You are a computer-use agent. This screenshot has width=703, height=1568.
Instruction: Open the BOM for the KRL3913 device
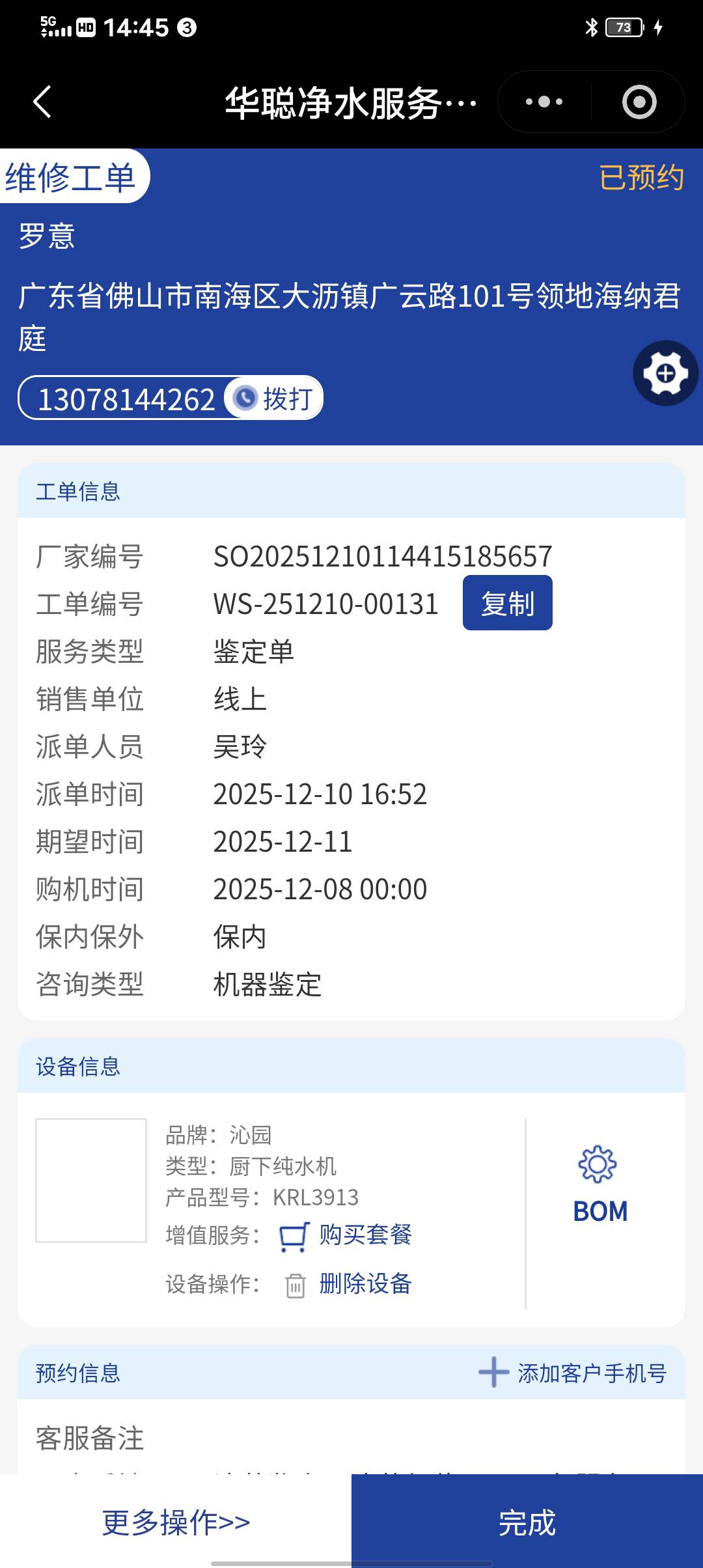(x=600, y=1185)
